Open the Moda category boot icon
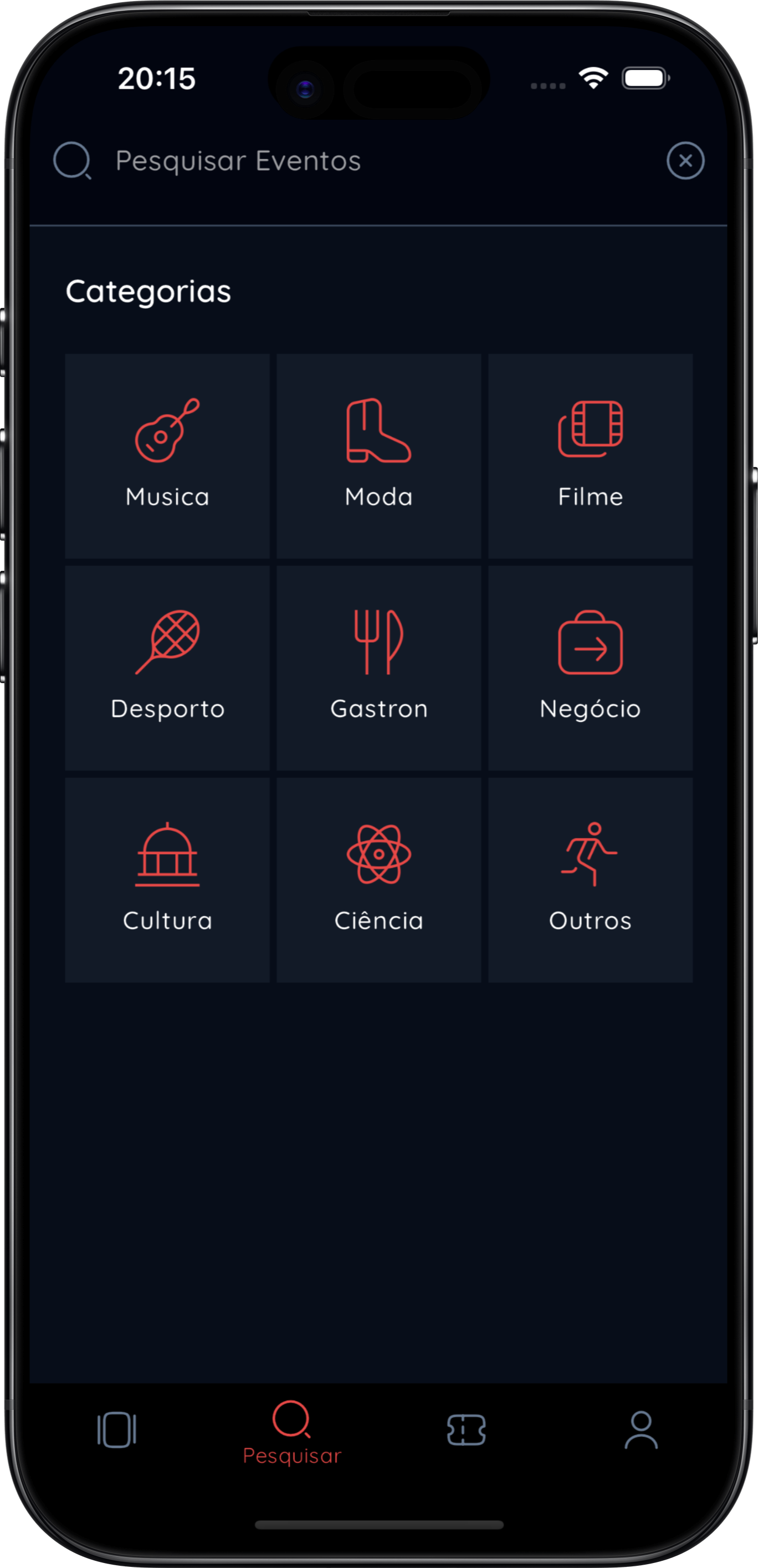Image resolution: width=758 pixels, height=1568 pixels. pos(378,432)
